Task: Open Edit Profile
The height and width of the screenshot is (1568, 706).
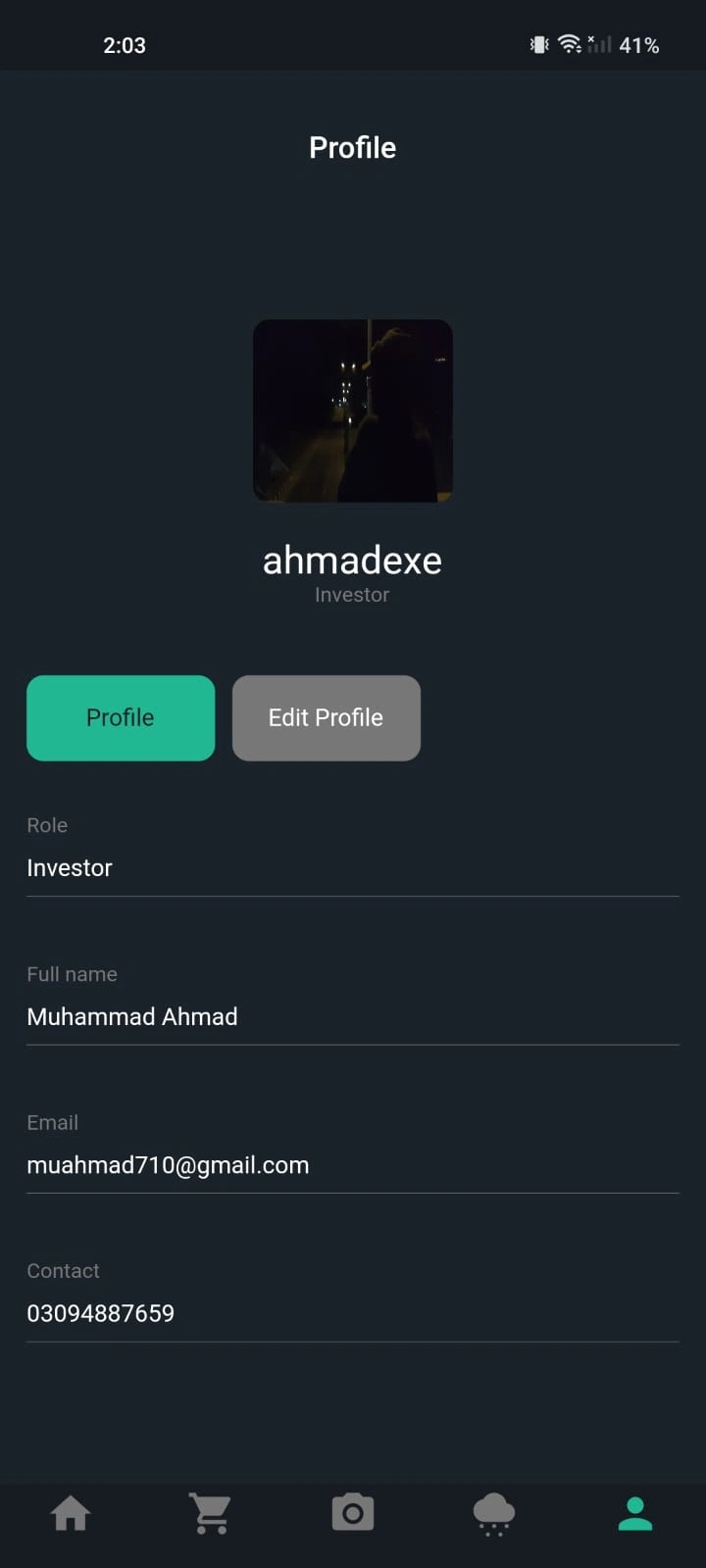Action: pyautogui.click(x=327, y=717)
